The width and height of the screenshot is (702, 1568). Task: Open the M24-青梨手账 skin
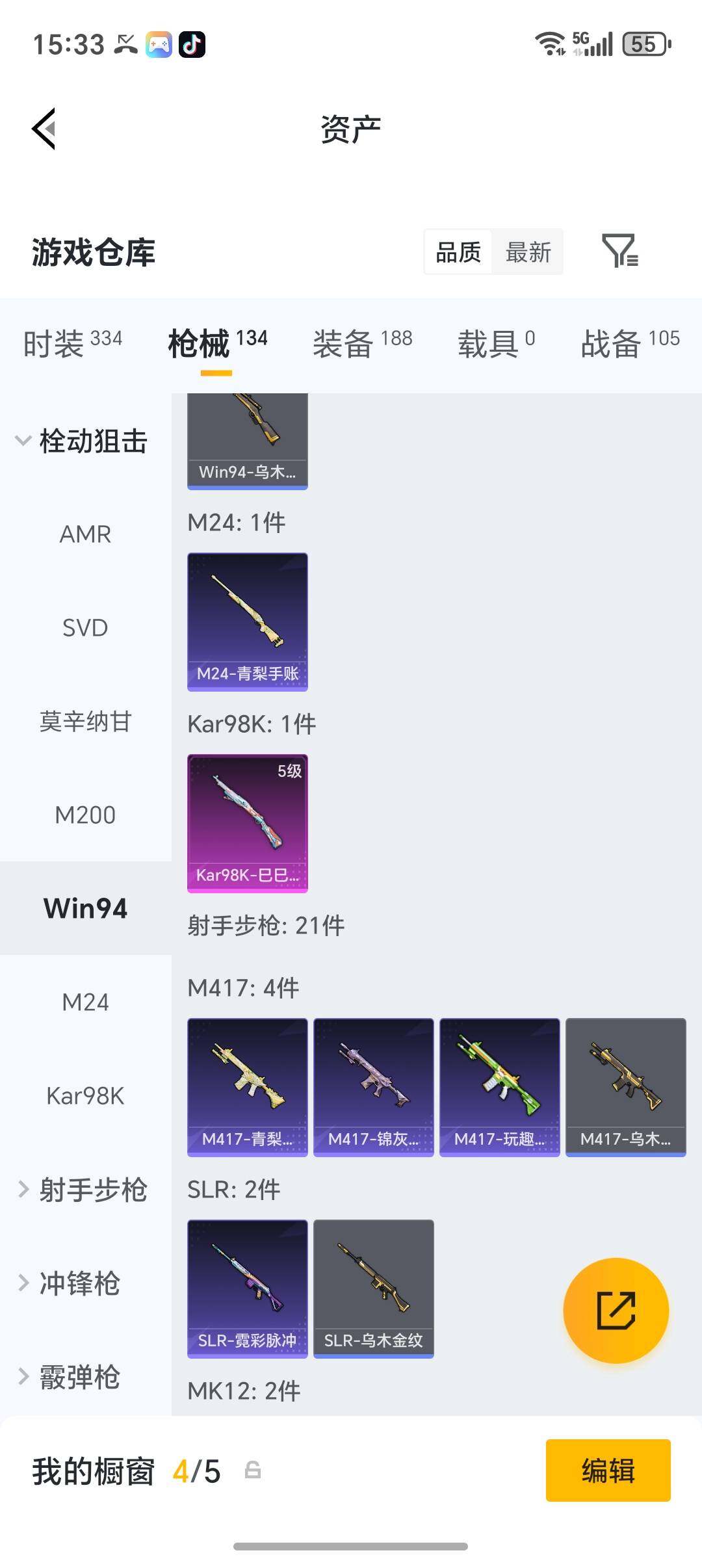point(248,622)
